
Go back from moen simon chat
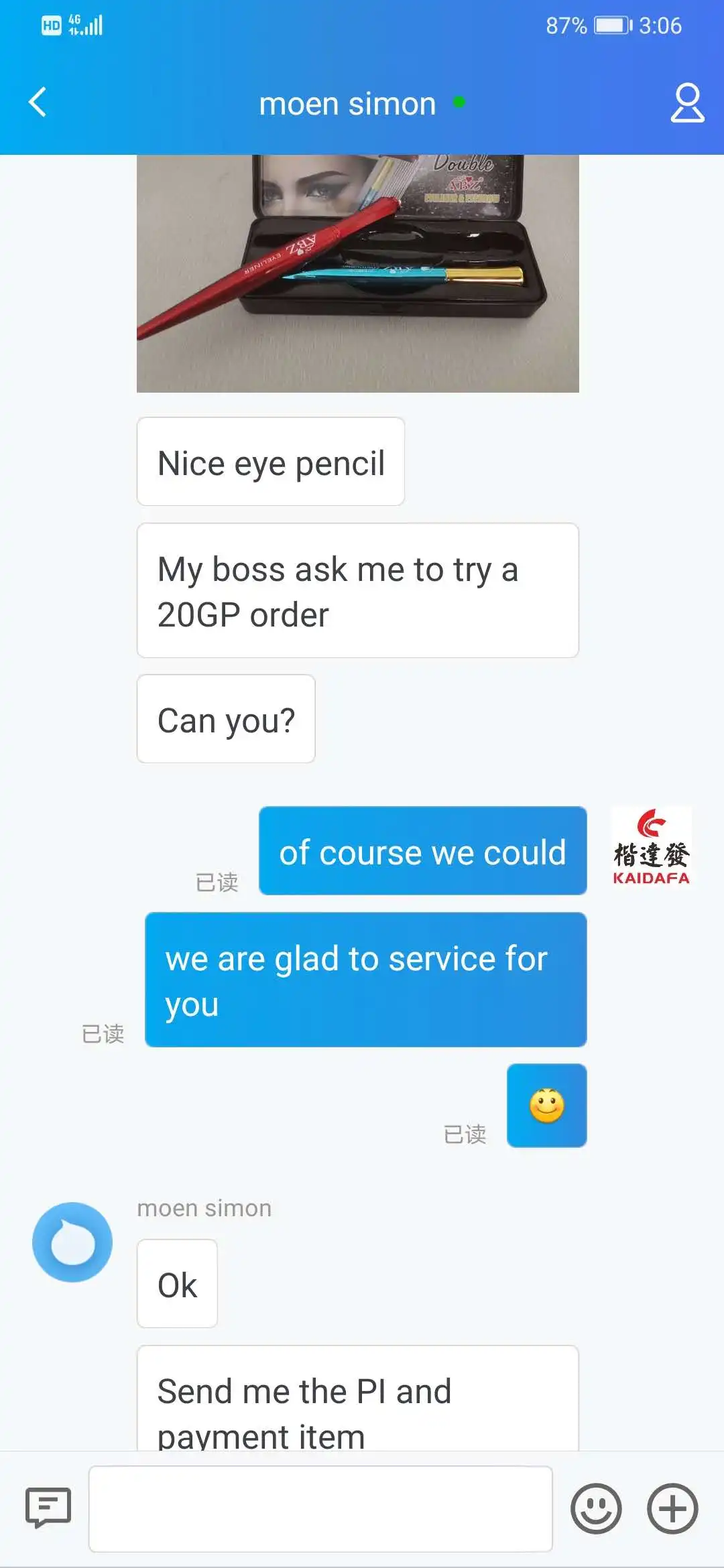point(38,103)
